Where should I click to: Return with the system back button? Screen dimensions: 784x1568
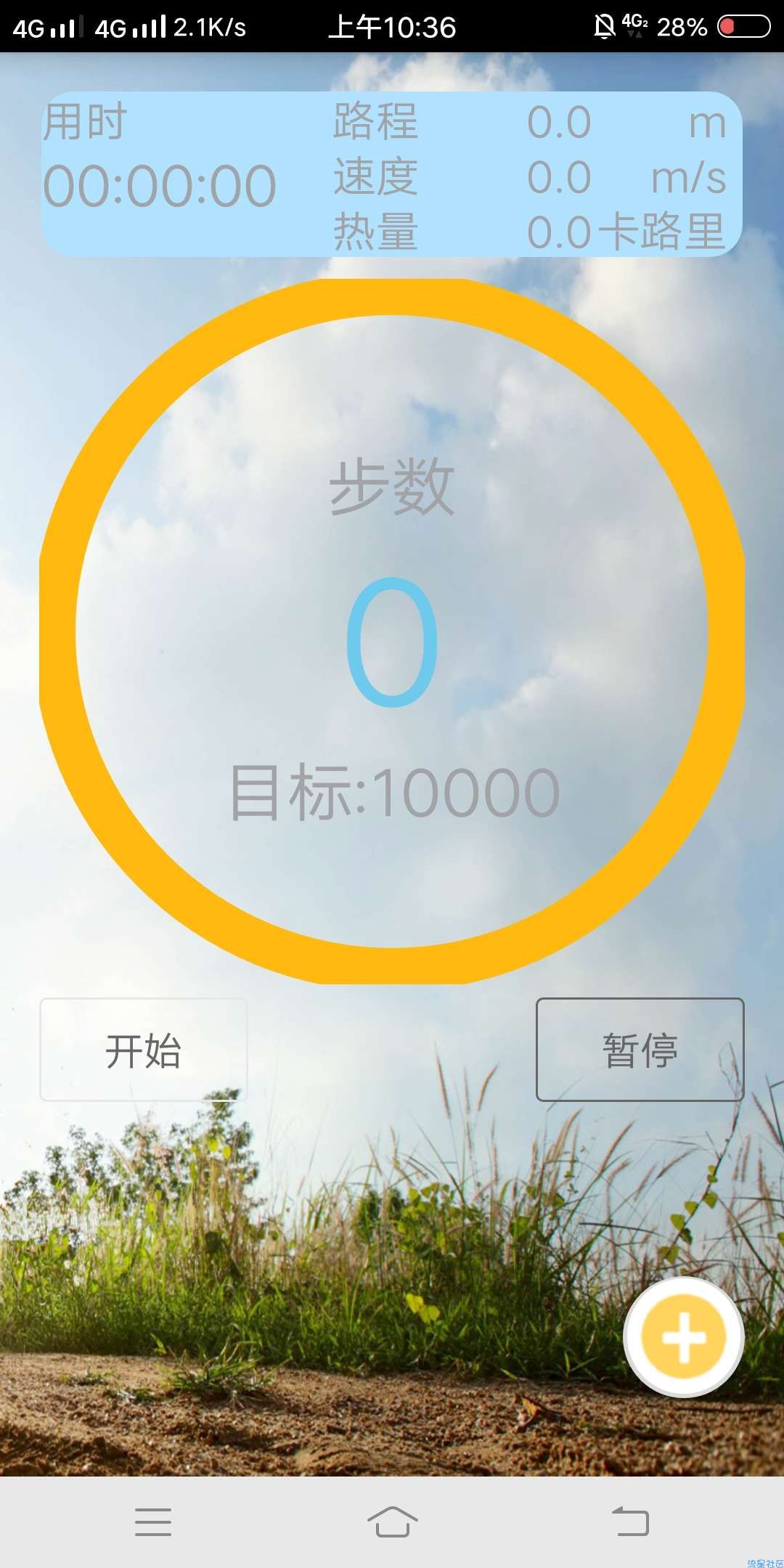coord(630,1521)
